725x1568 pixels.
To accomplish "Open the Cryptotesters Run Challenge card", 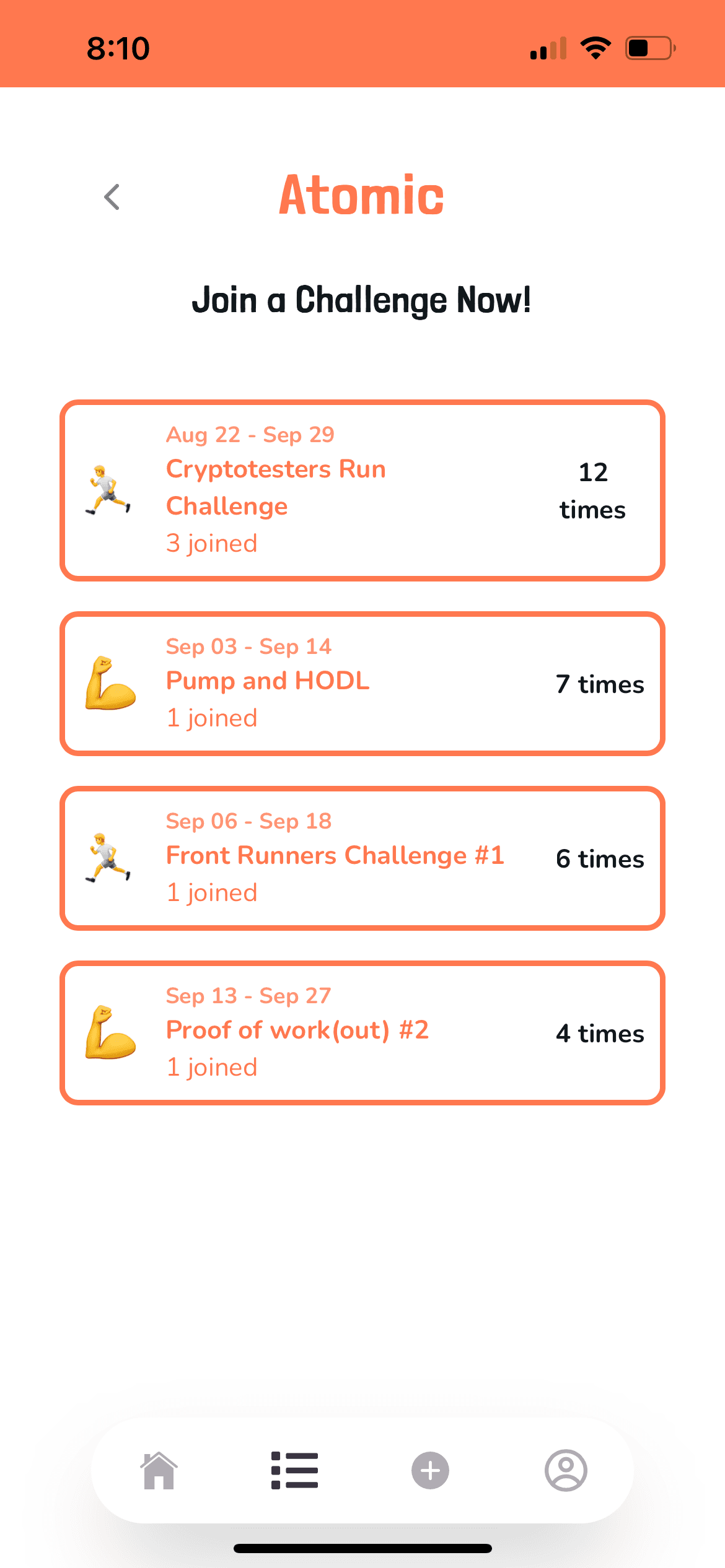I will [x=362, y=490].
